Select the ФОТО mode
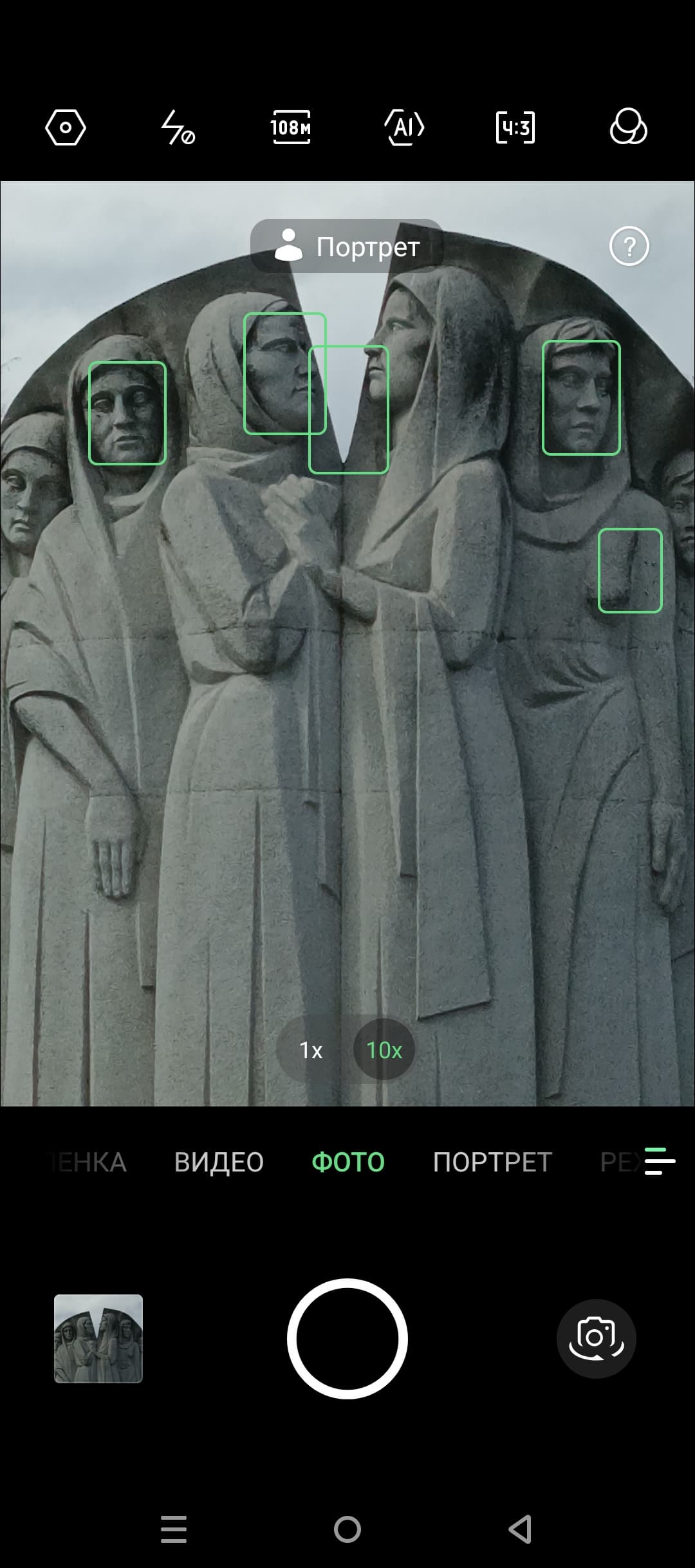Screen dimensions: 695x1568 (348, 1162)
